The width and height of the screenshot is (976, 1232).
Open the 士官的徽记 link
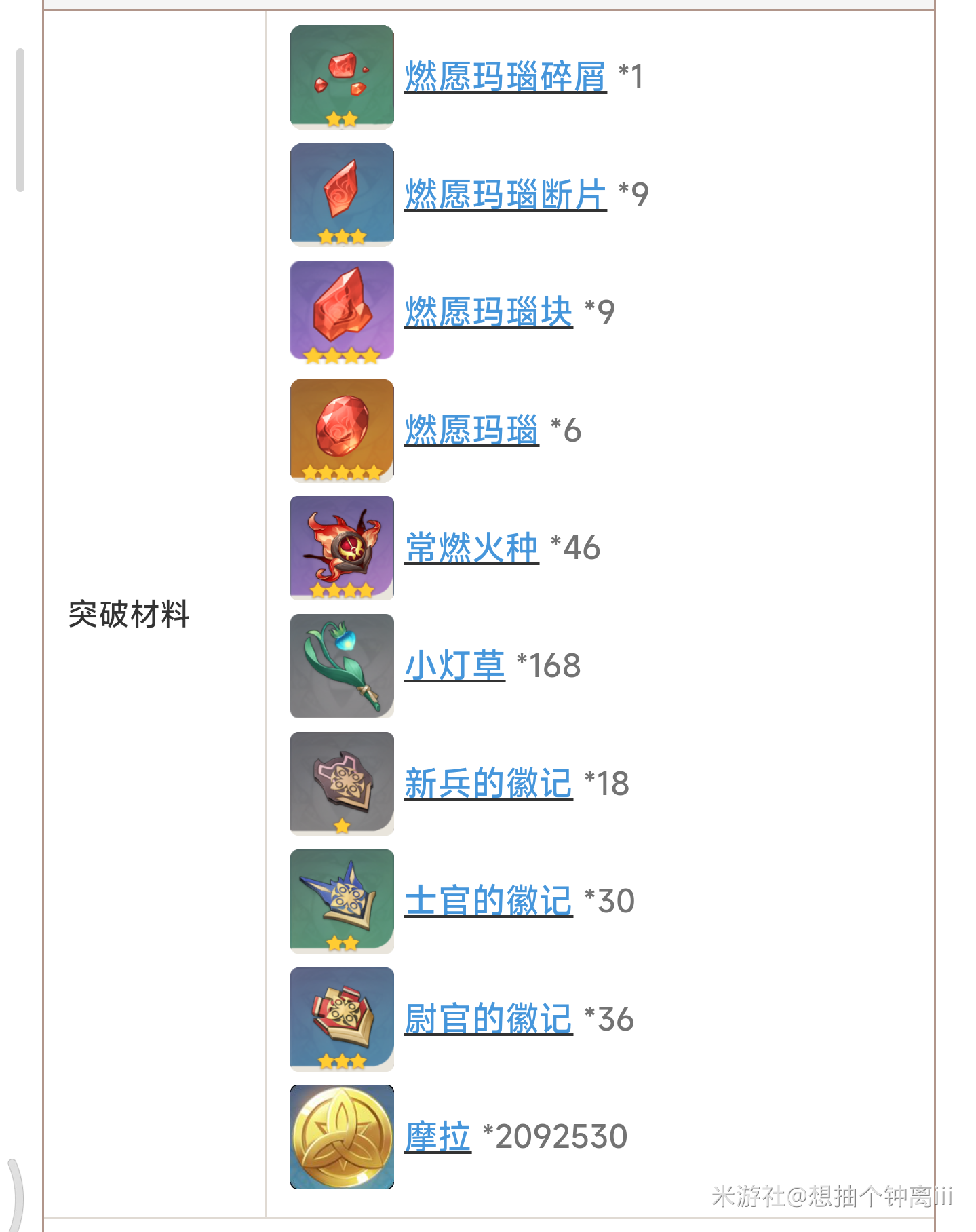[488, 901]
